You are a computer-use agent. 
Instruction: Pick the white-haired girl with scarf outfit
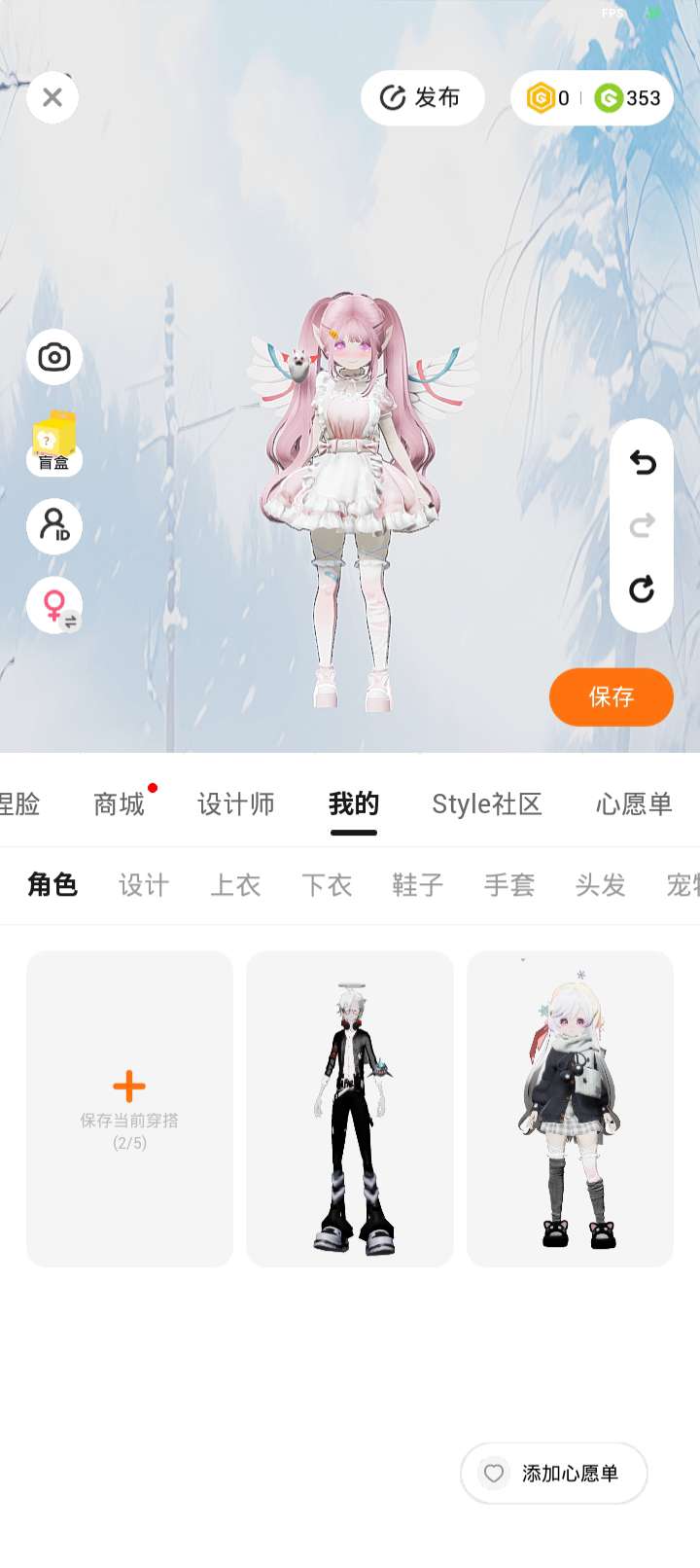[570, 1109]
